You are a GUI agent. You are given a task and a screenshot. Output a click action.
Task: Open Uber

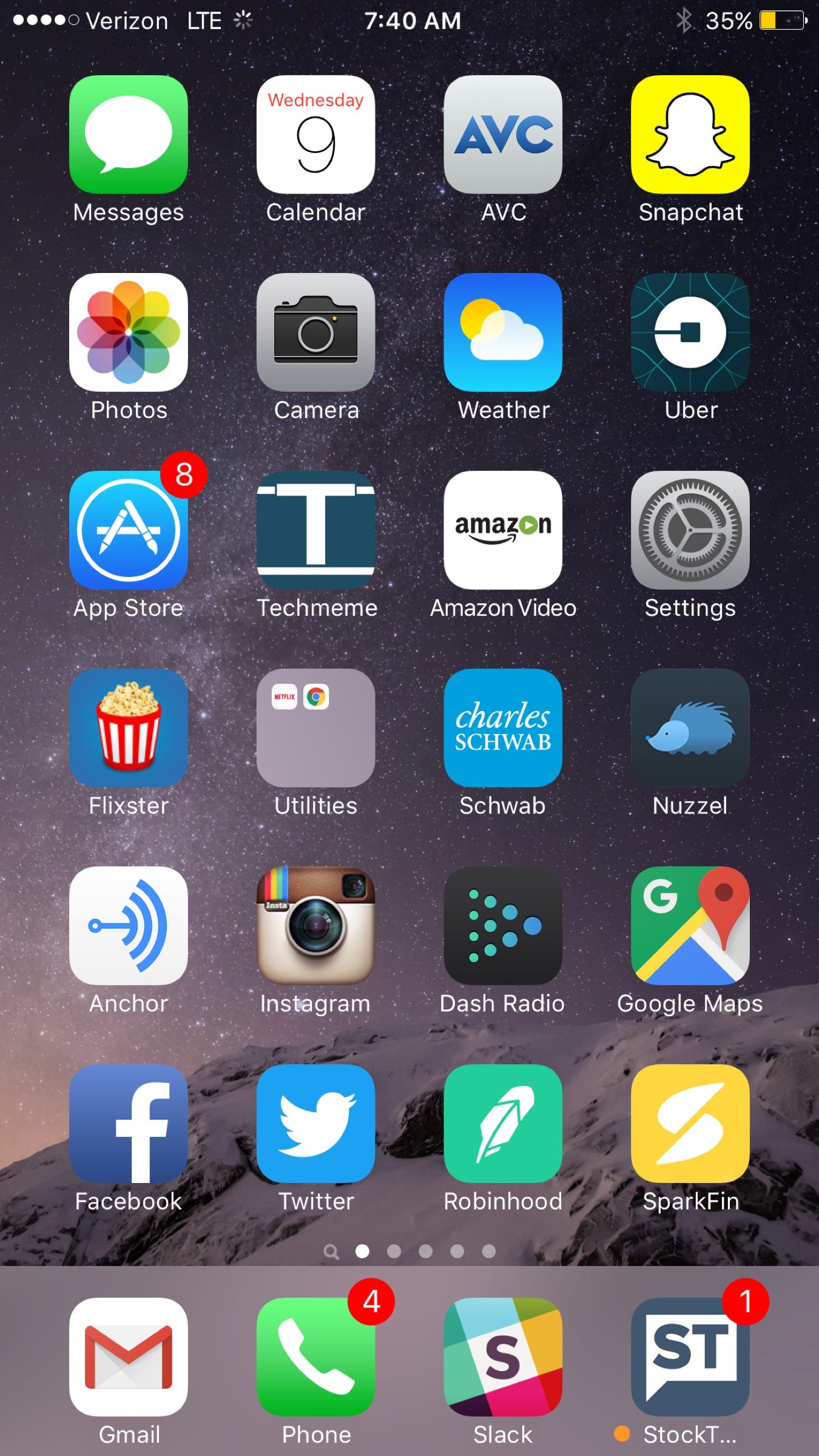690,332
